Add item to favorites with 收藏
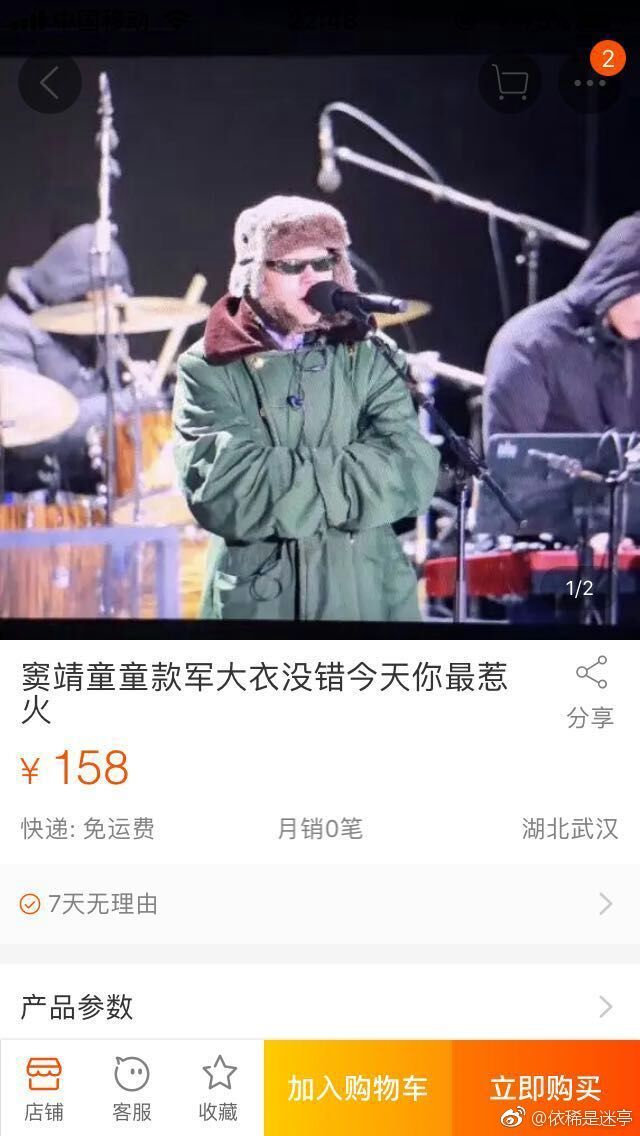This screenshot has width=640, height=1136. [218, 1088]
